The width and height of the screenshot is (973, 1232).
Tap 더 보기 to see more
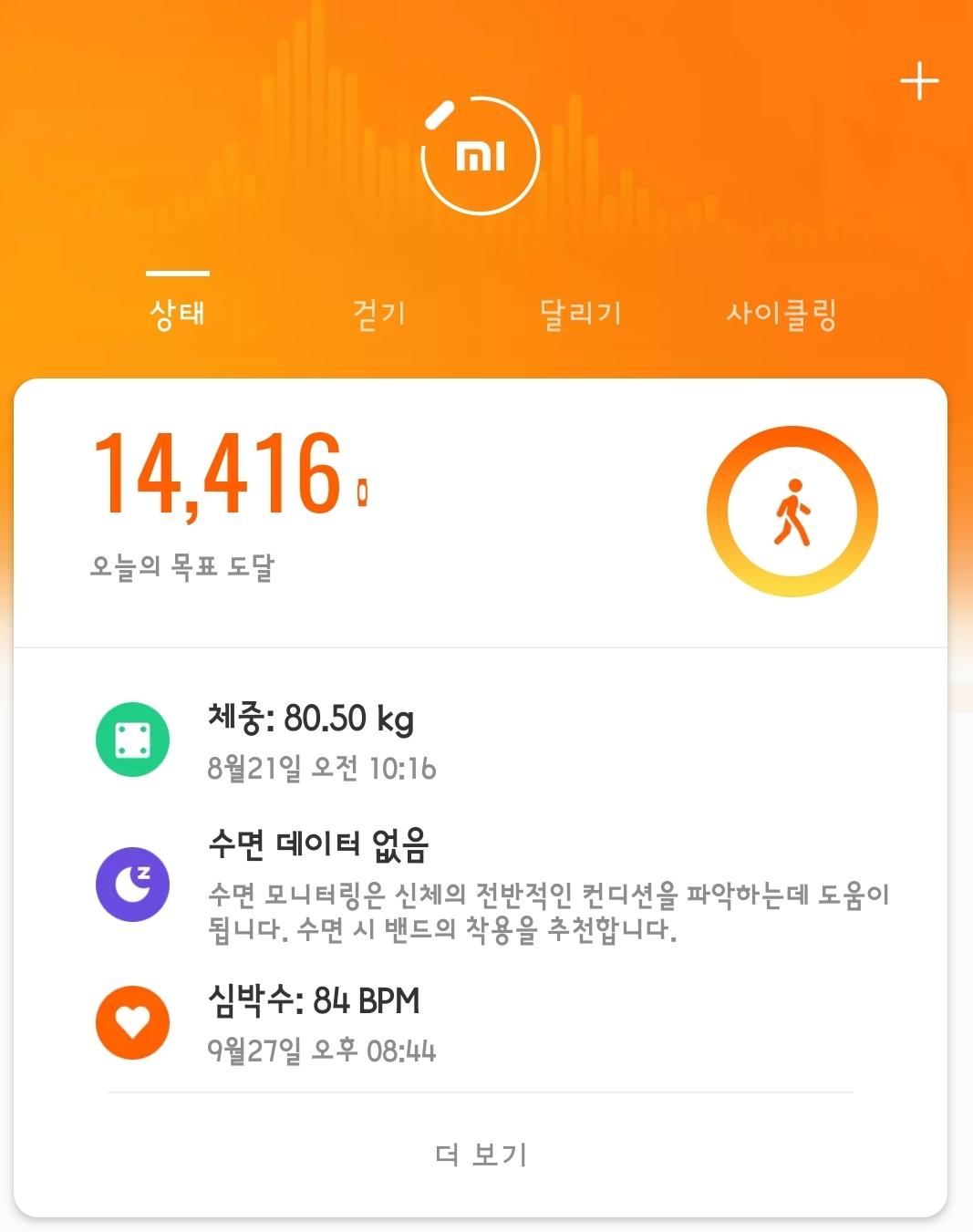[481, 1154]
